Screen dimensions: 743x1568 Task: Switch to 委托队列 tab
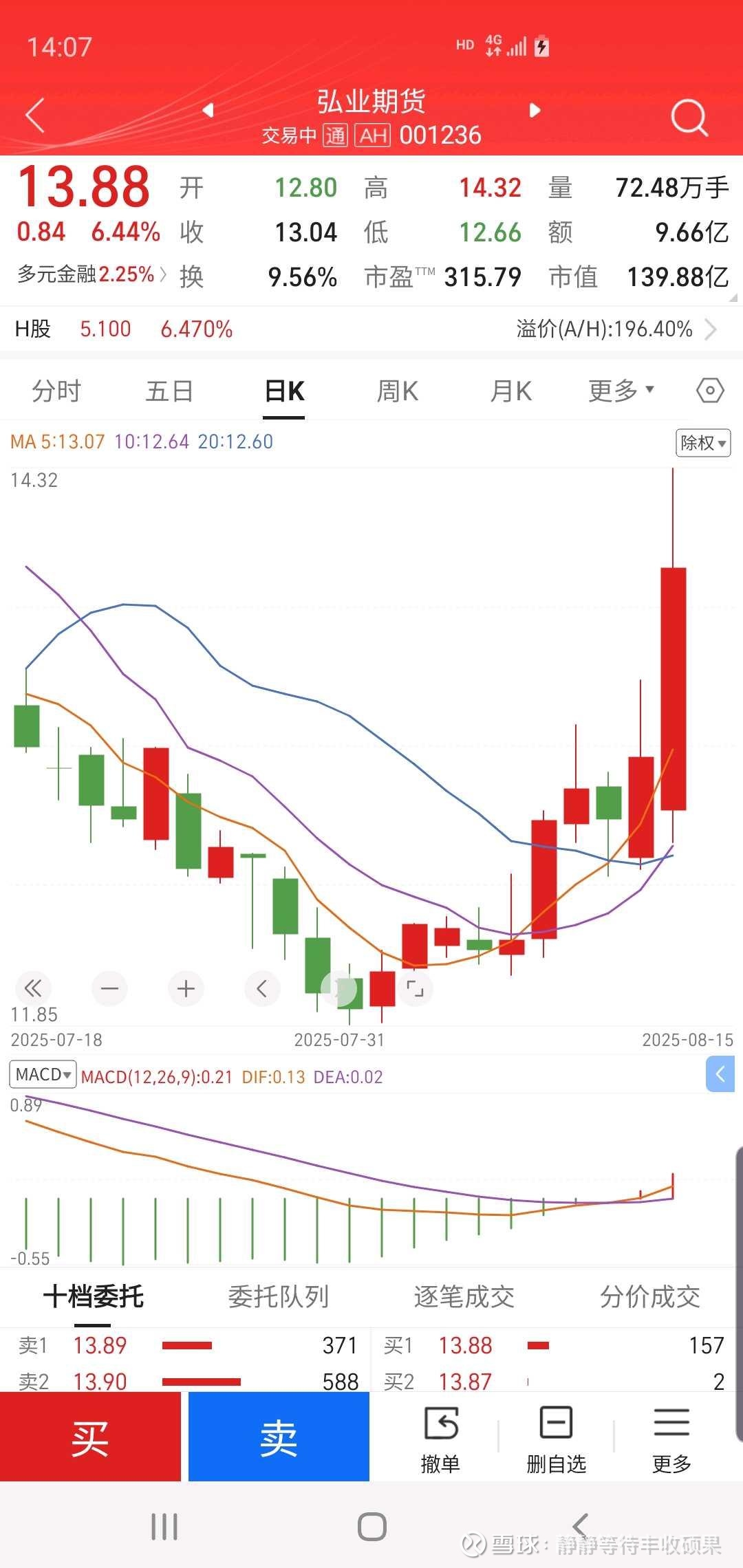(279, 1296)
